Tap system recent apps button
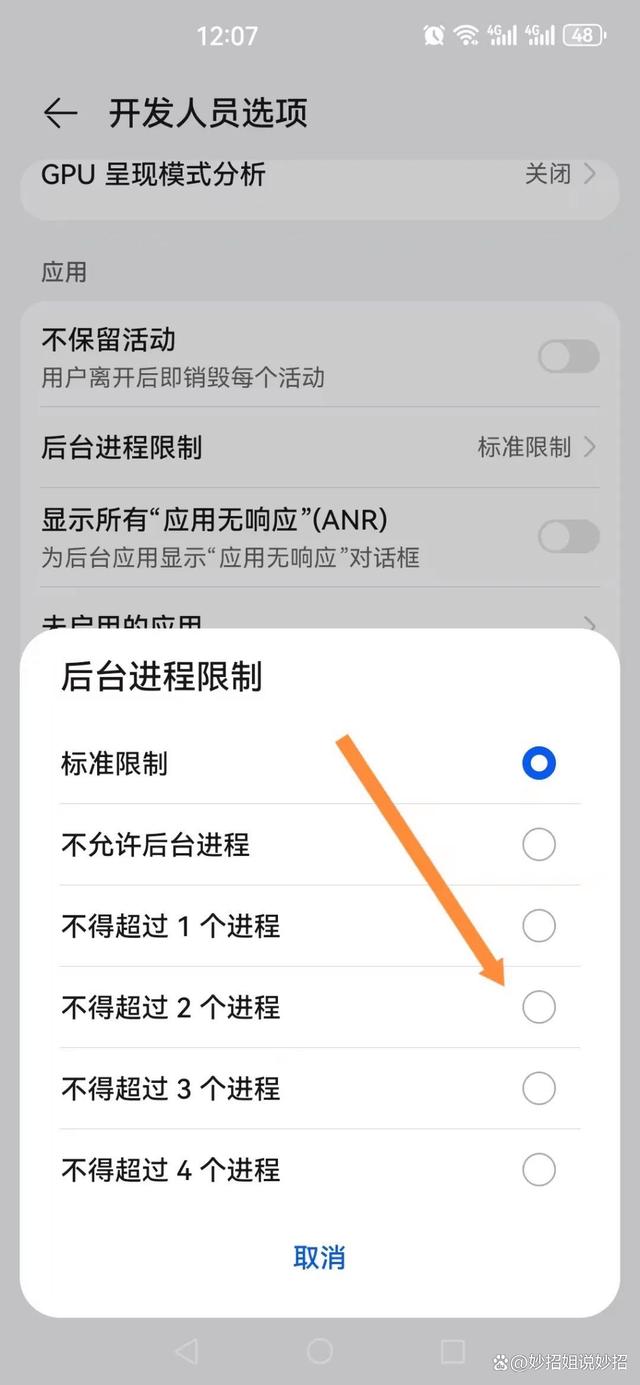The width and height of the screenshot is (640, 1385). click(x=453, y=1351)
